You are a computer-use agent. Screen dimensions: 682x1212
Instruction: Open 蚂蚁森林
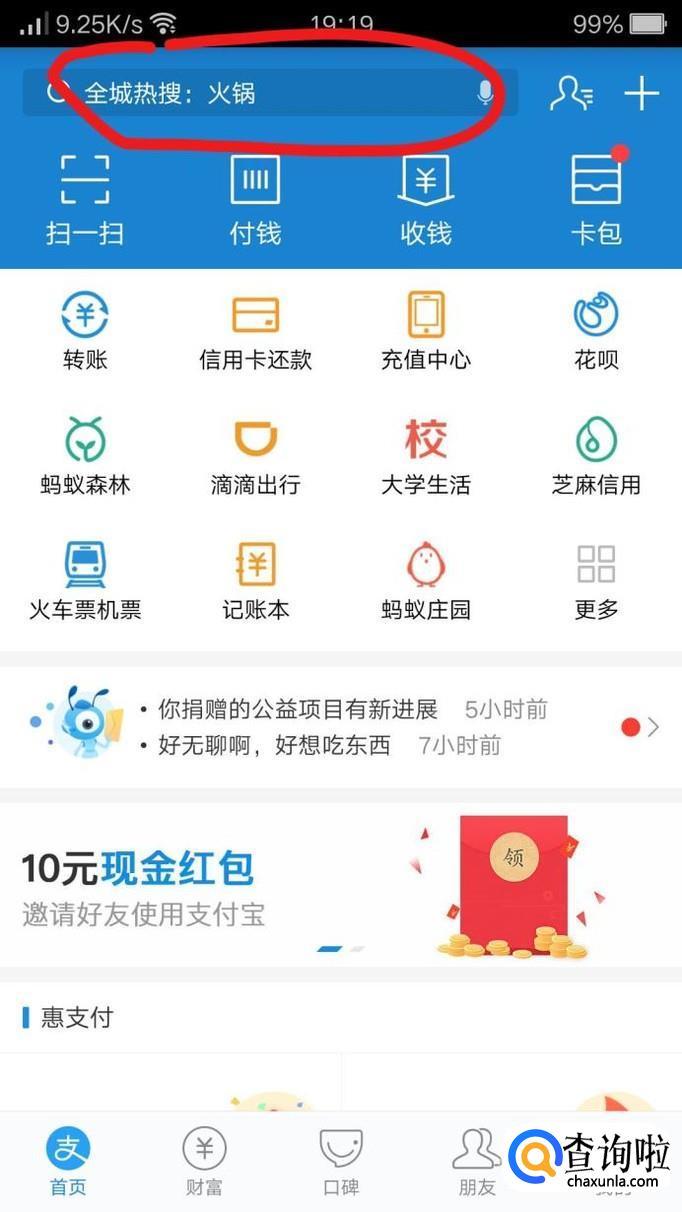click(x=85, y=457)
